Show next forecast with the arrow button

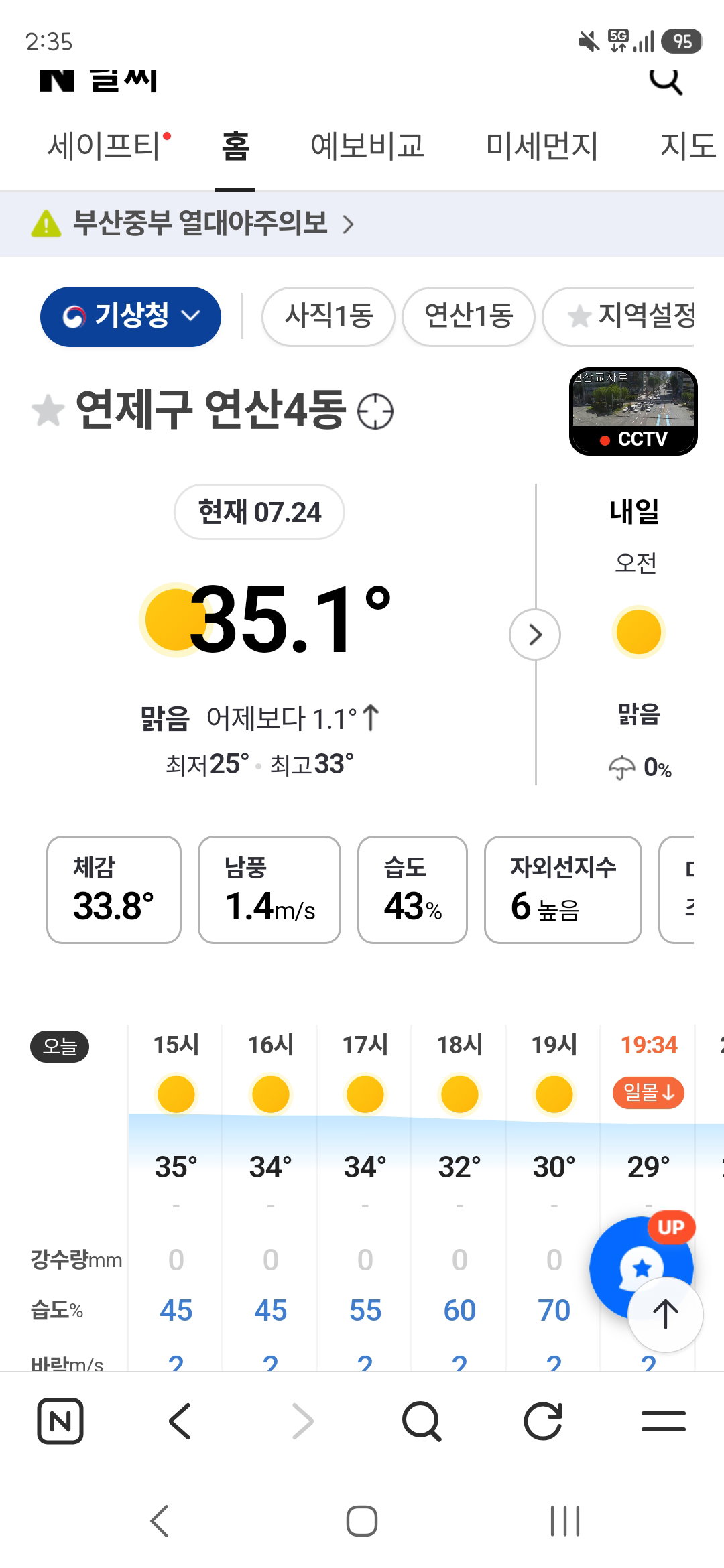click(535, 634)
